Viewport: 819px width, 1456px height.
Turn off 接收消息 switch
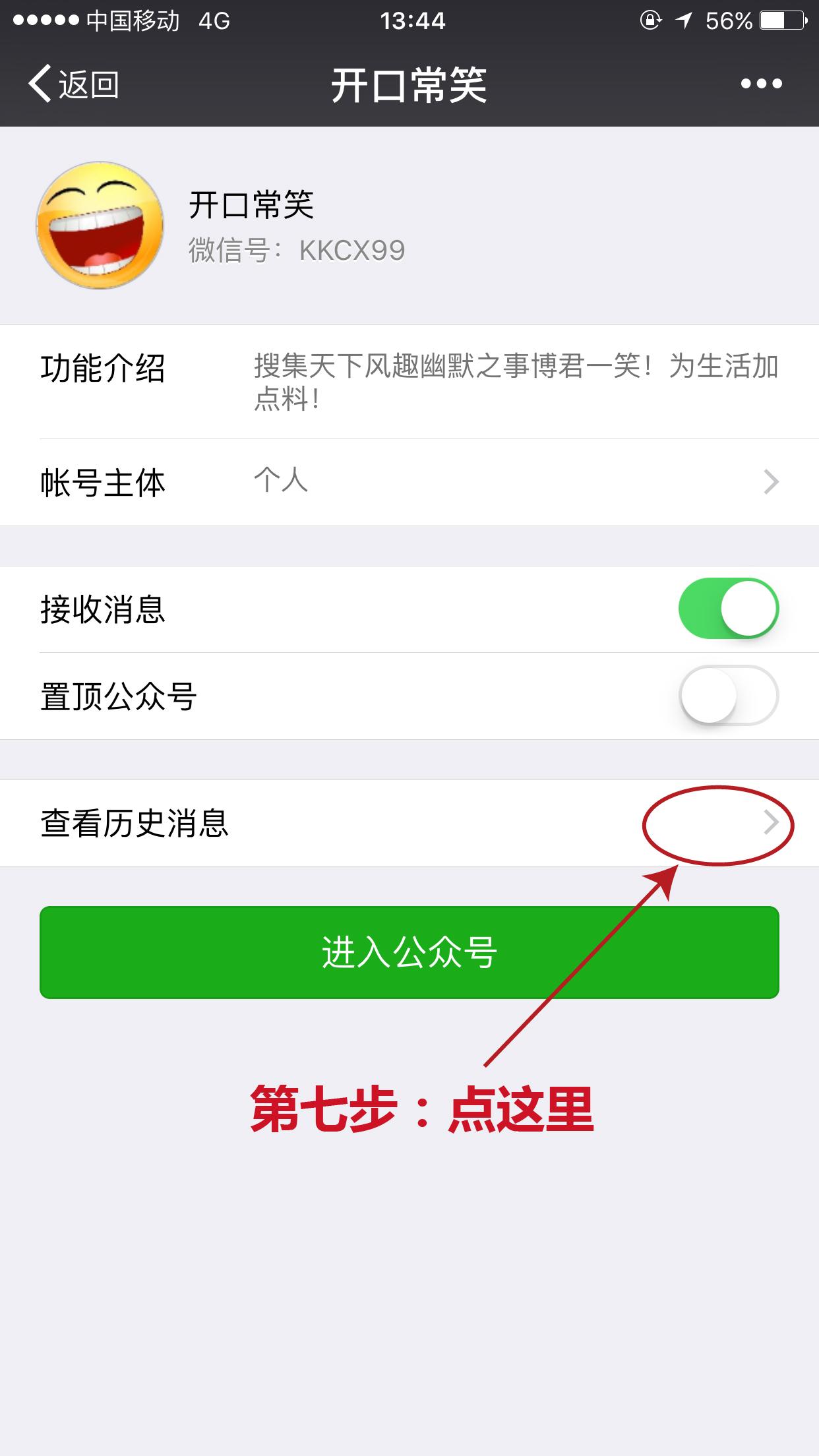tap(728, 608)
